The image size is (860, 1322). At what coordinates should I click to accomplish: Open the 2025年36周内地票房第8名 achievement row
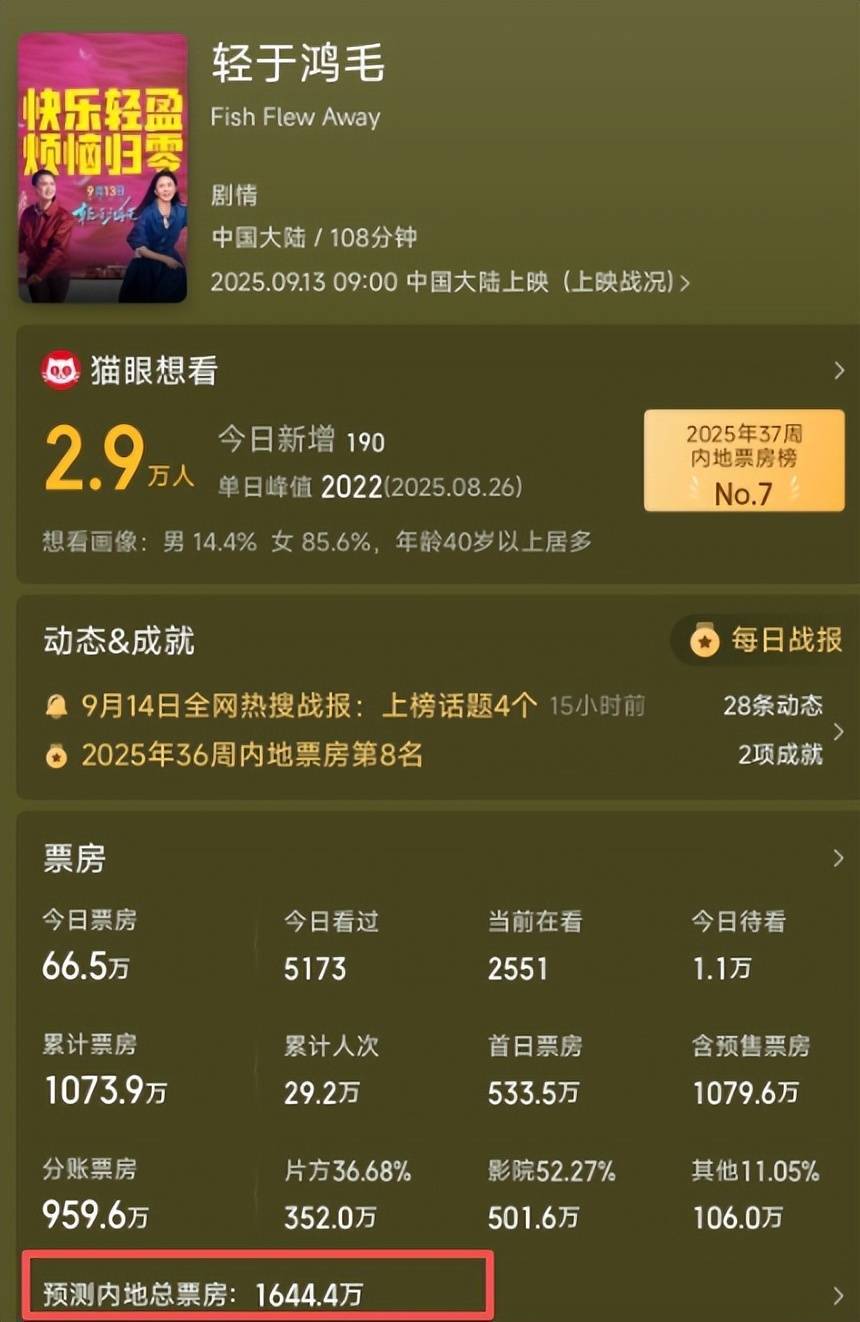pos(252,755)
